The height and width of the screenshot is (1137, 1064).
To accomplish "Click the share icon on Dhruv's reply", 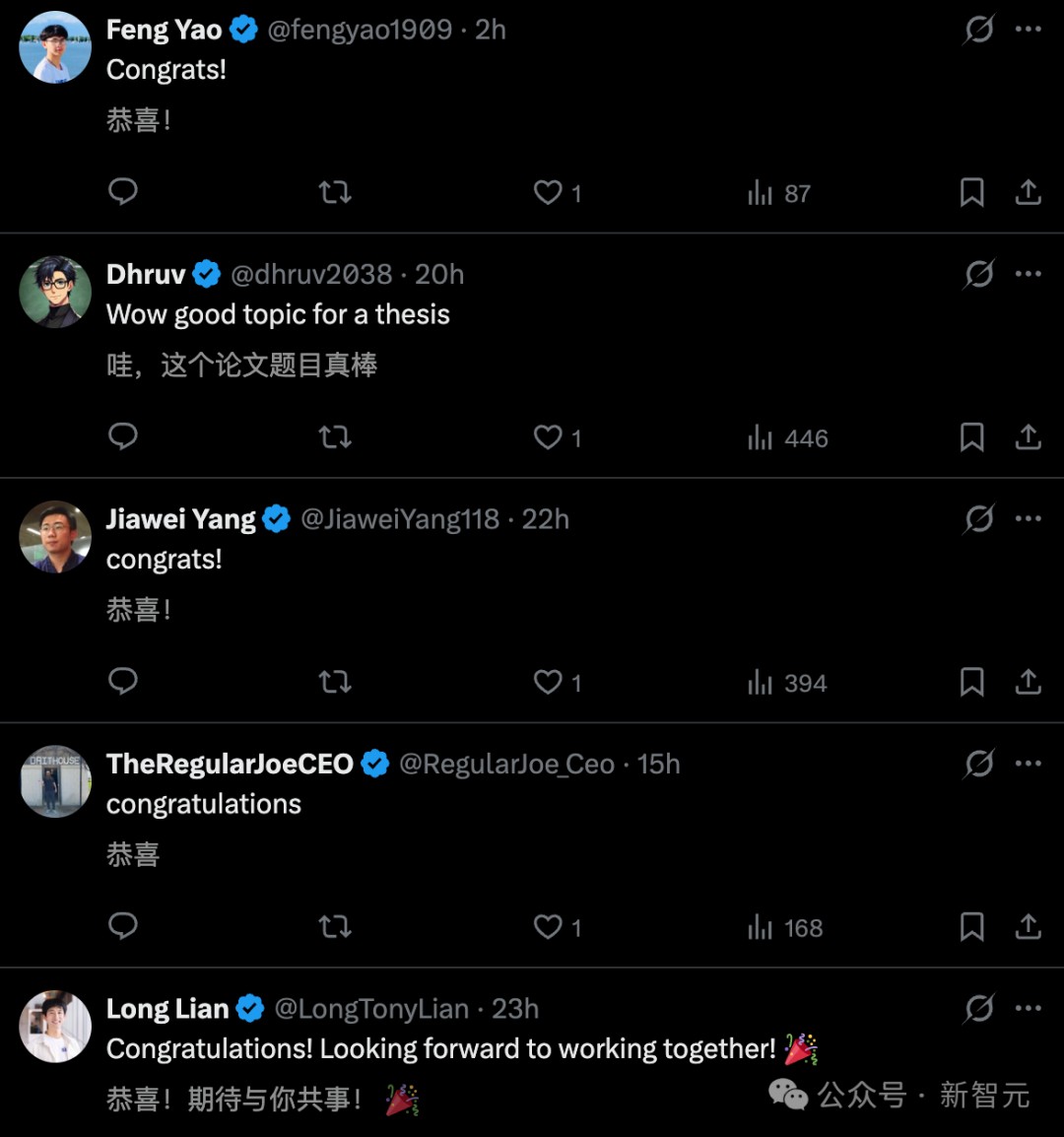I will [x=1028, y=438].
